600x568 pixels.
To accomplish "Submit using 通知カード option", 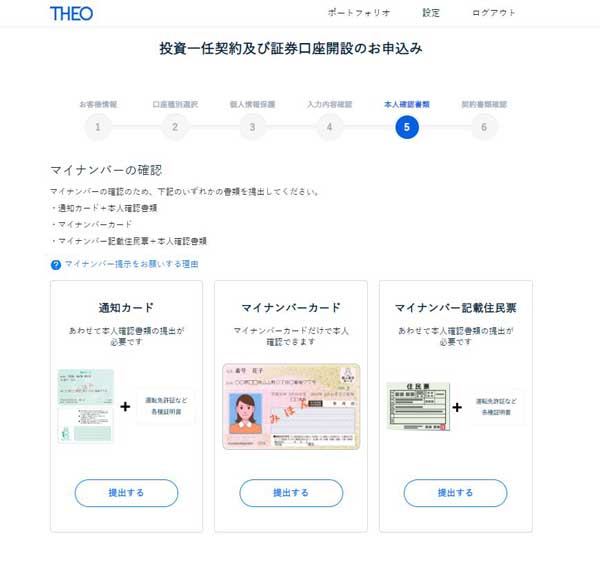I will tap(126, 493).
